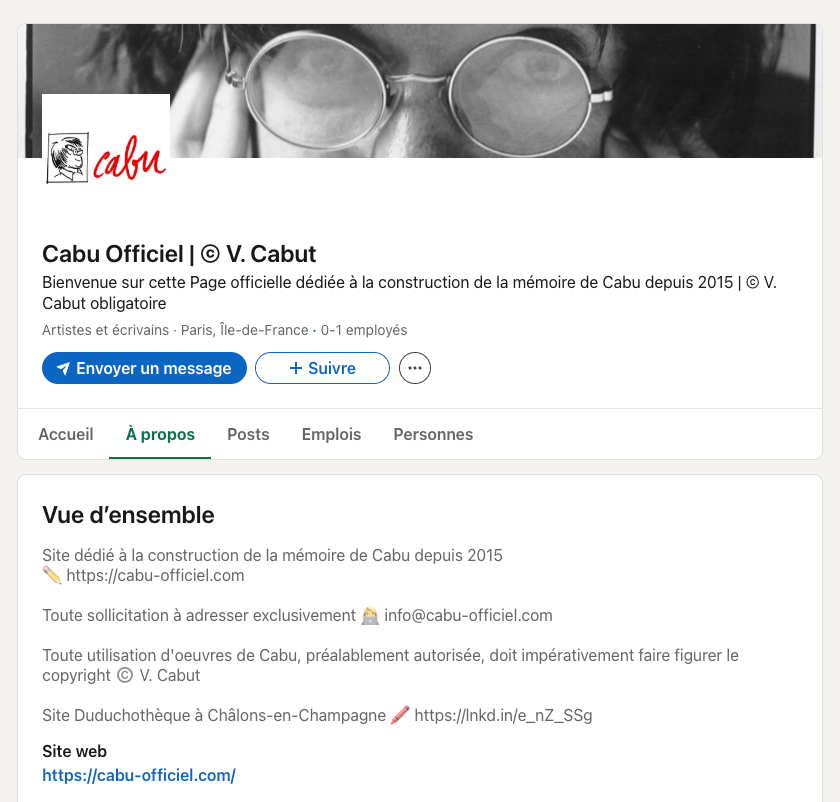Switch to the Posts tab

pyautogui.click(x=248, y=434)
